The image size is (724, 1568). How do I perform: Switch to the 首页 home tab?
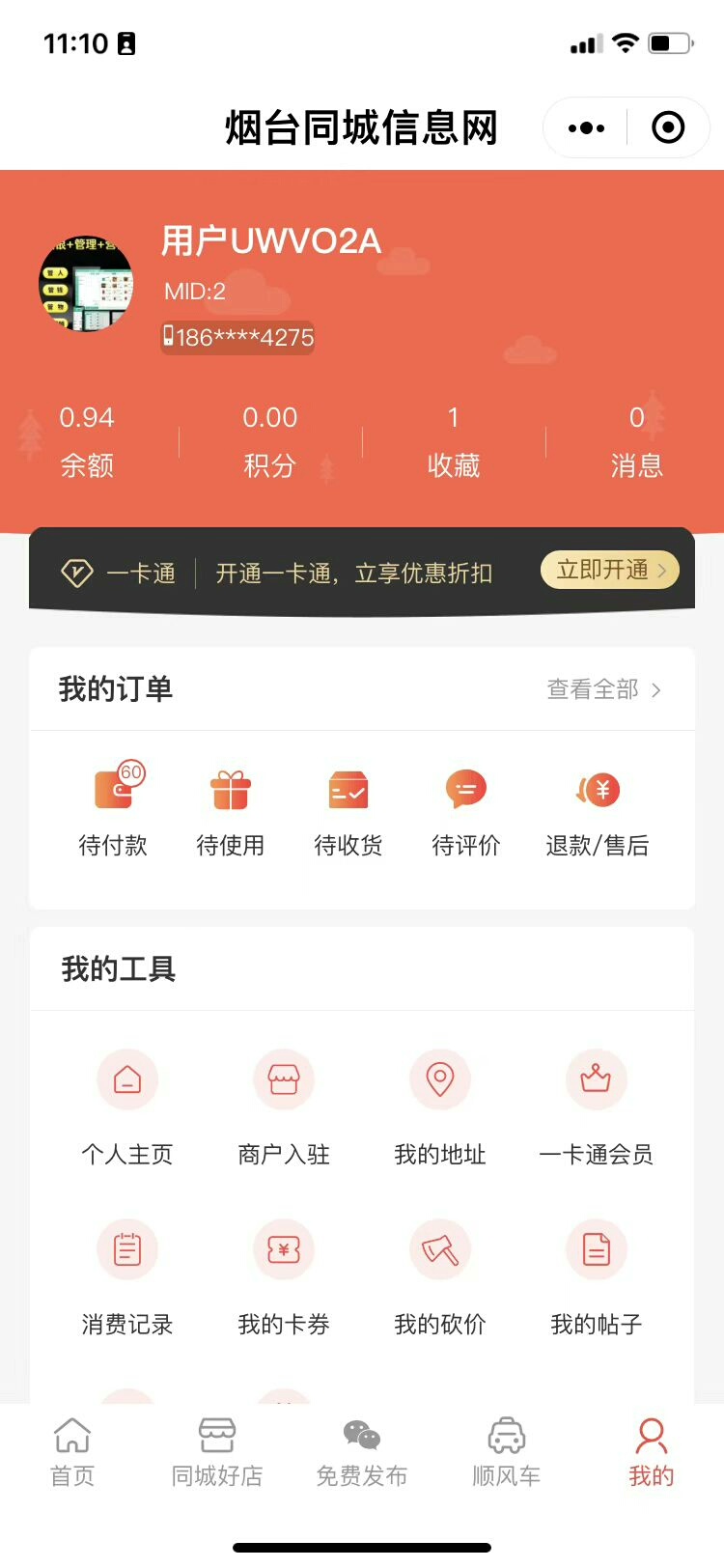(x=72, y=1451)
